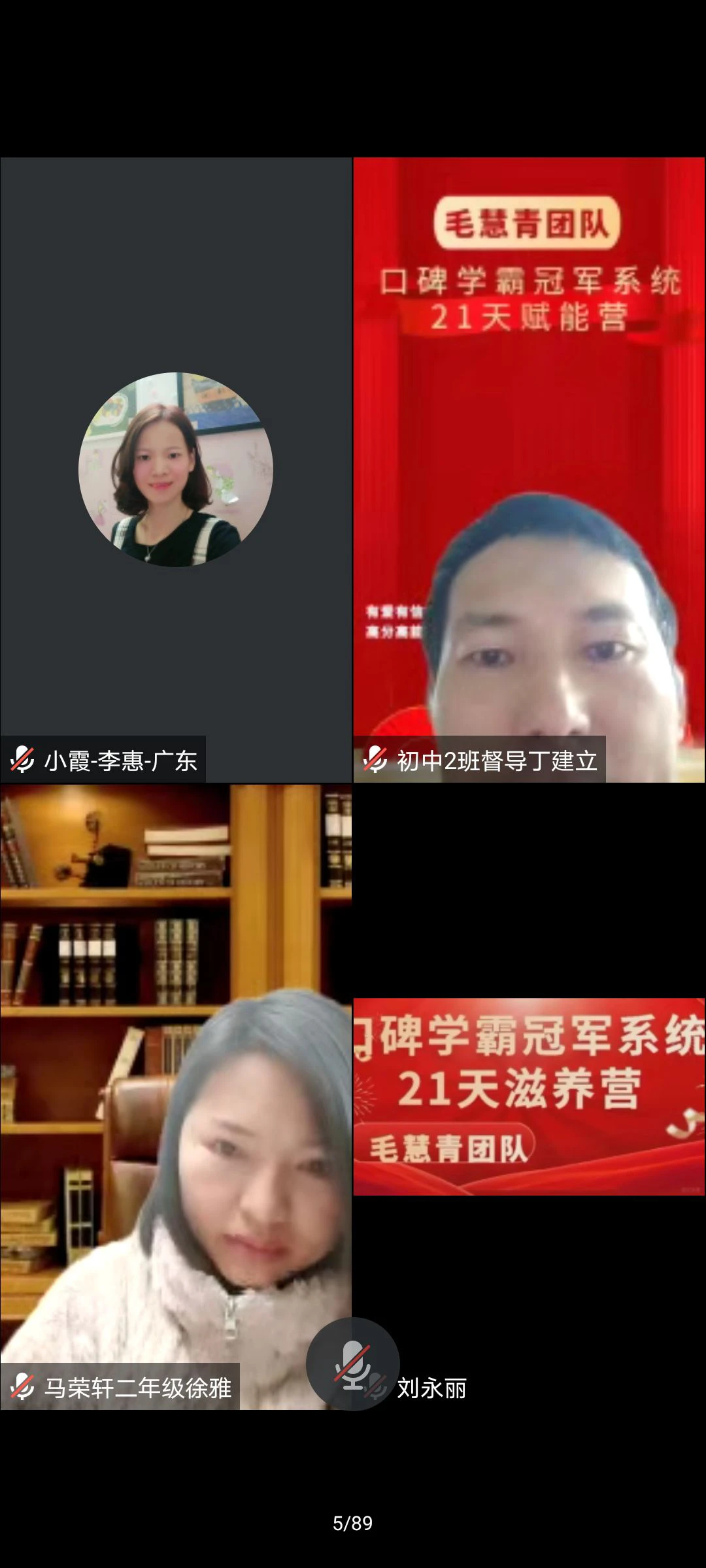Open 刘永丽 participant tile
Viewport: 706px width, 1568px height.
[529, 1096]
